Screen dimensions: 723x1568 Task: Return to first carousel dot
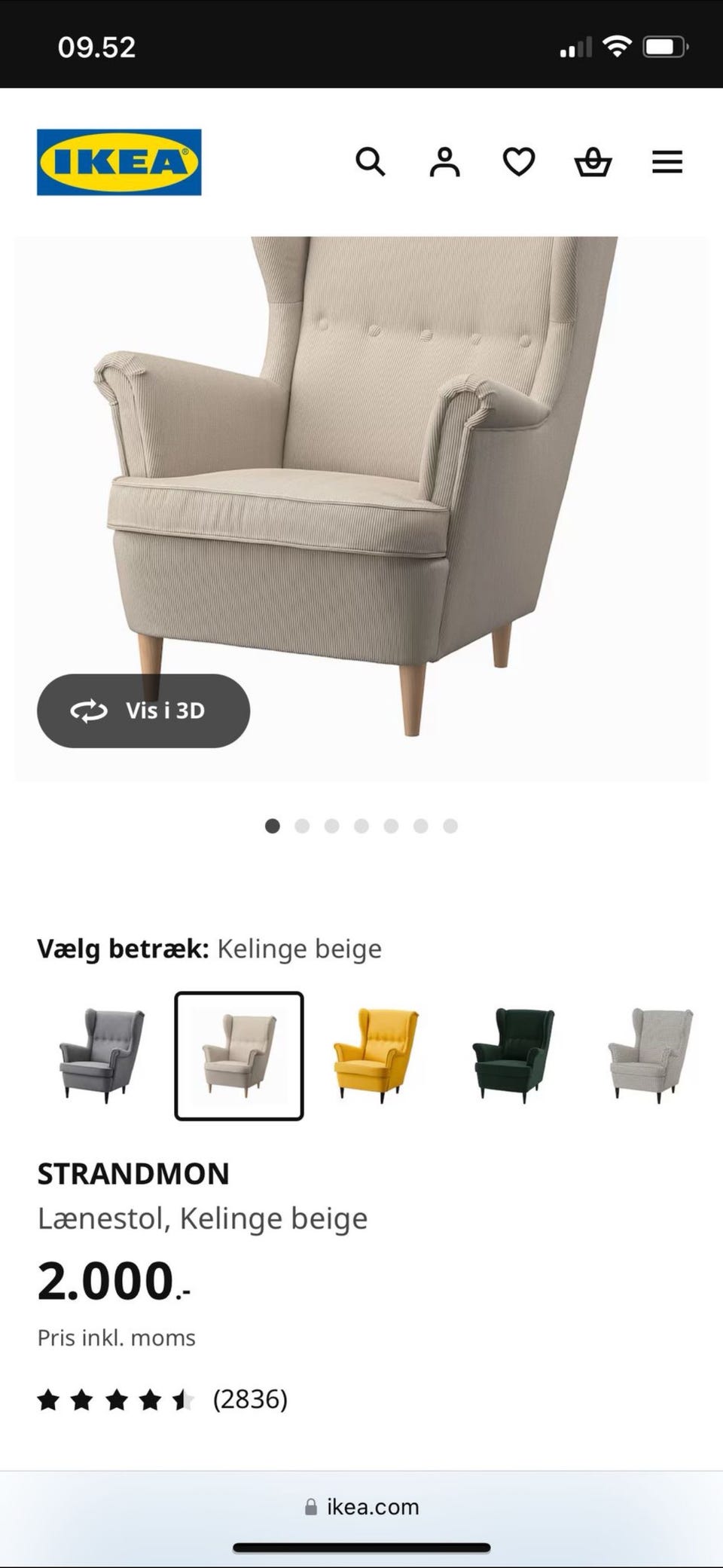[273, 827]
